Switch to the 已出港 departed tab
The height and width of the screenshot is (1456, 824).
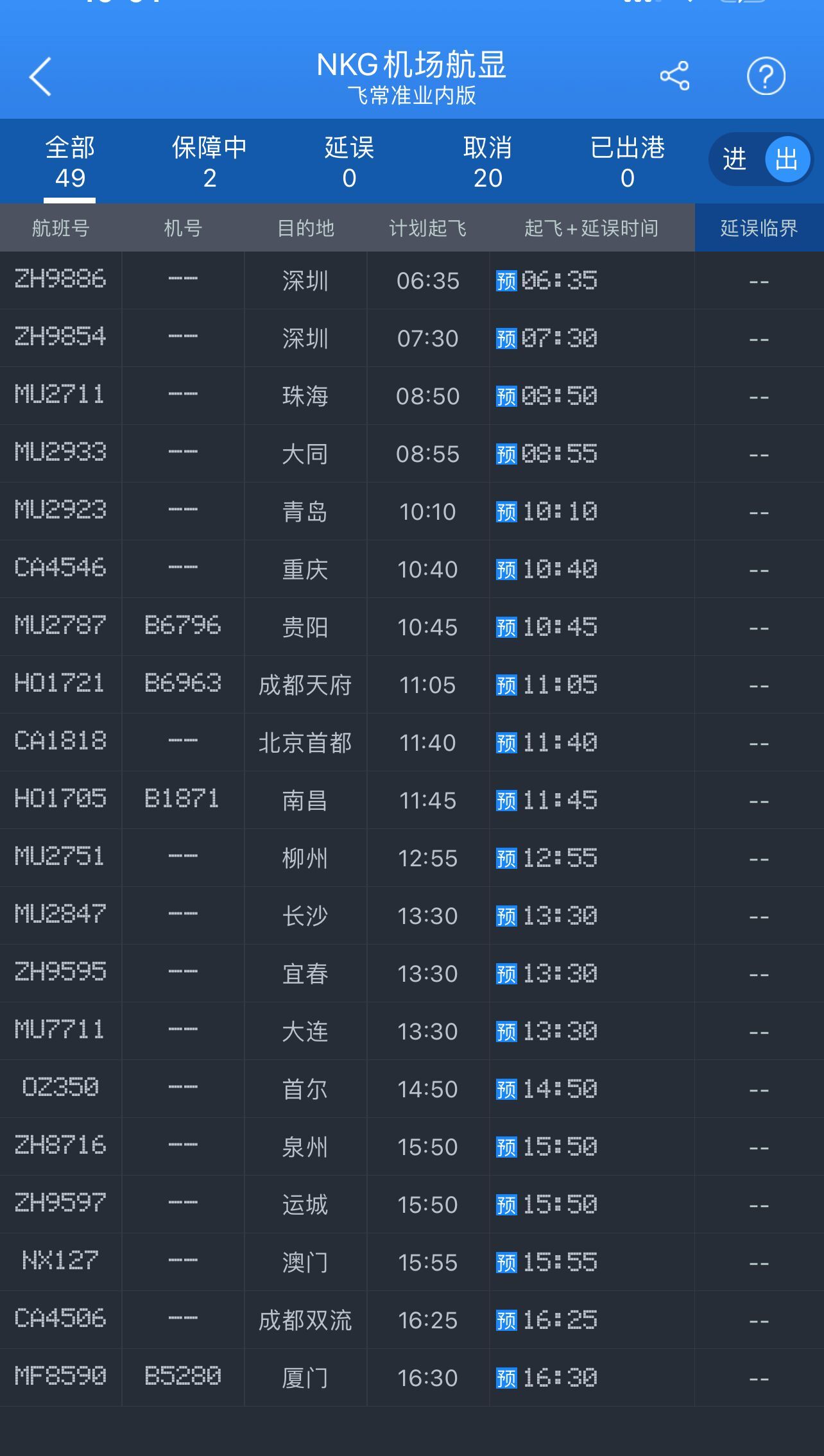[x=627, y=162]
